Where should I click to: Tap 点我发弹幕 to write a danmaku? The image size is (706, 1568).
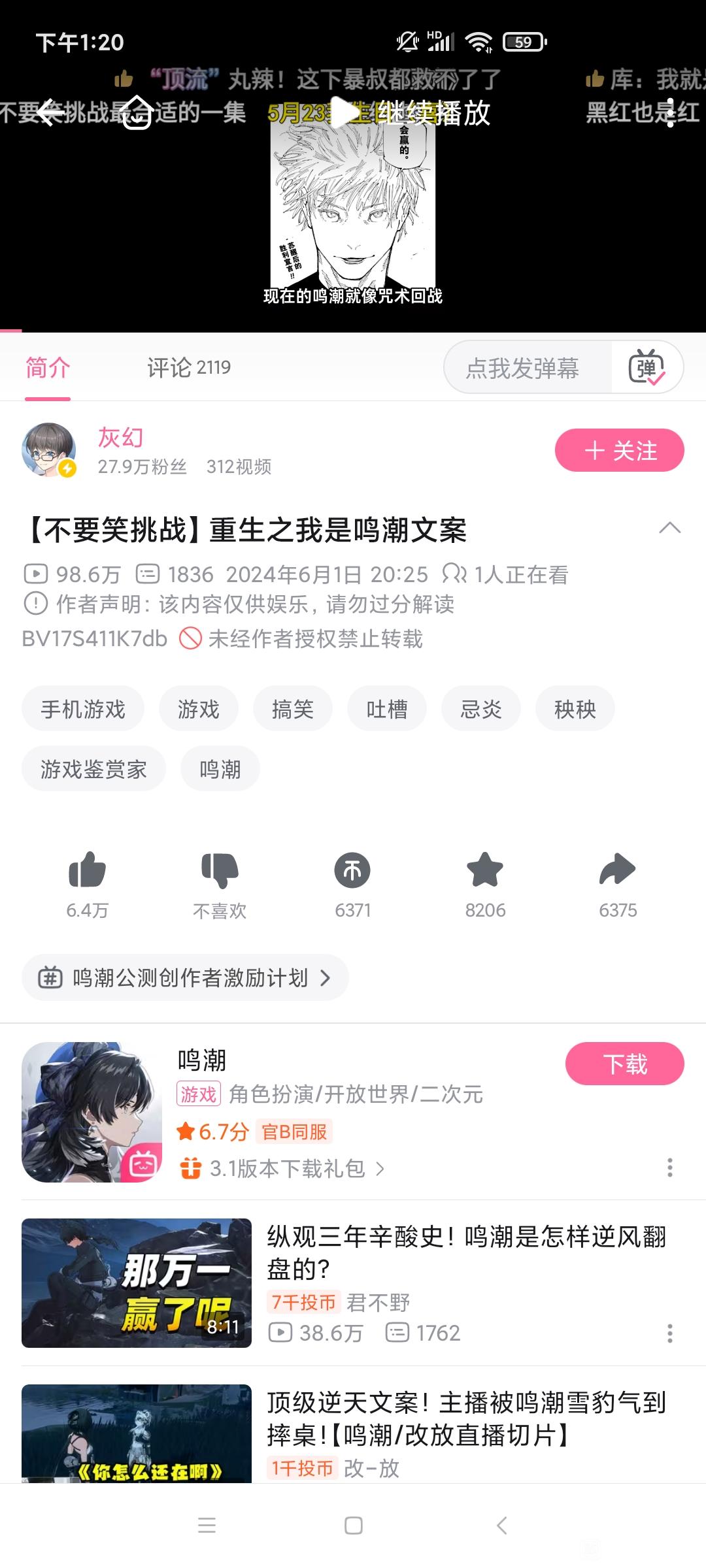click(x=523, y=368)
